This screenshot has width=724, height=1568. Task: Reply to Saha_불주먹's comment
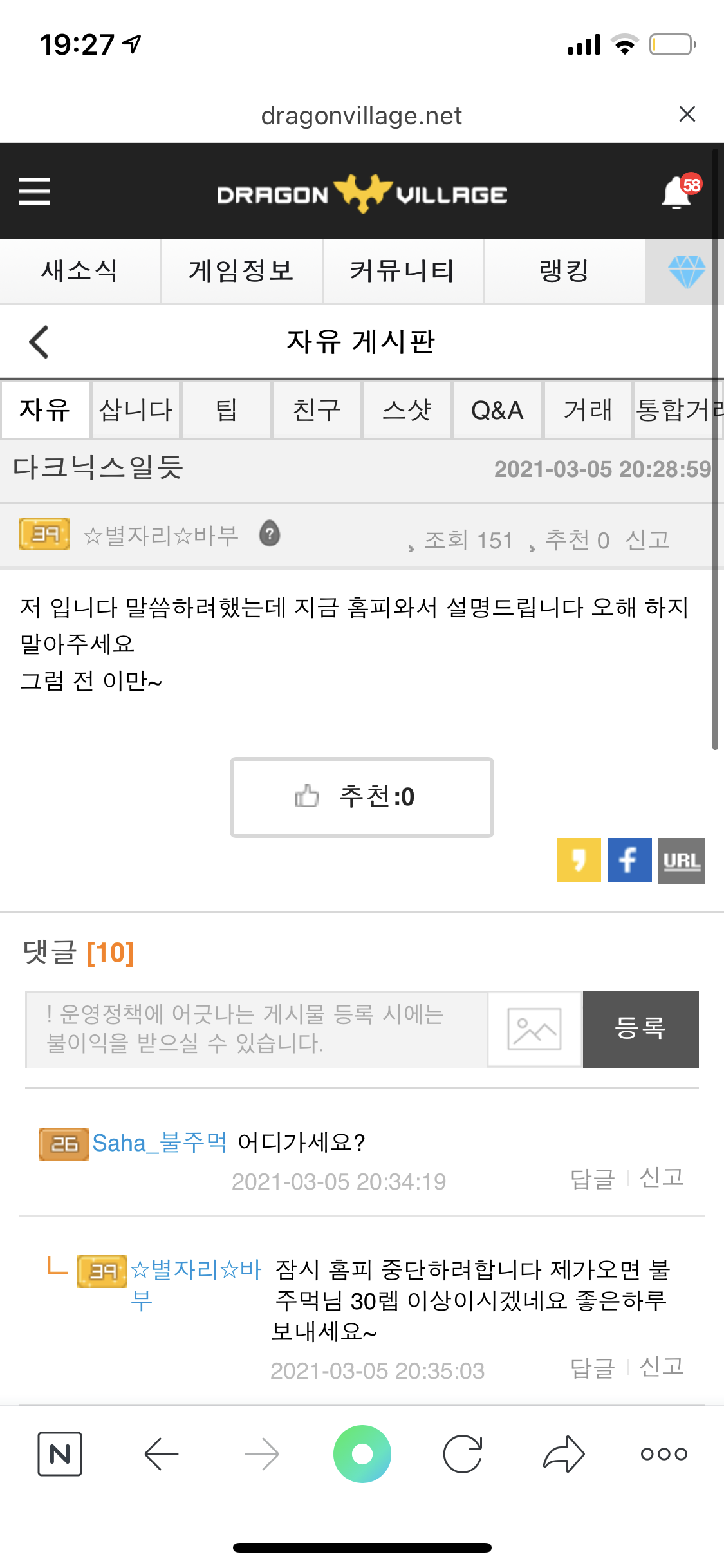pyautogui.click(x=592, y=1179)
